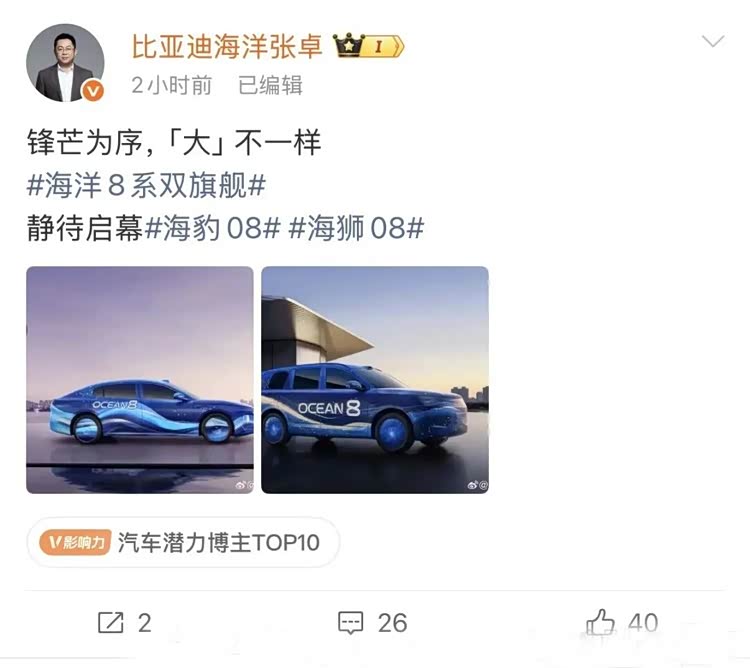
Task: Open the username 比亚迪海洋张卓
Action: [228, 45]
